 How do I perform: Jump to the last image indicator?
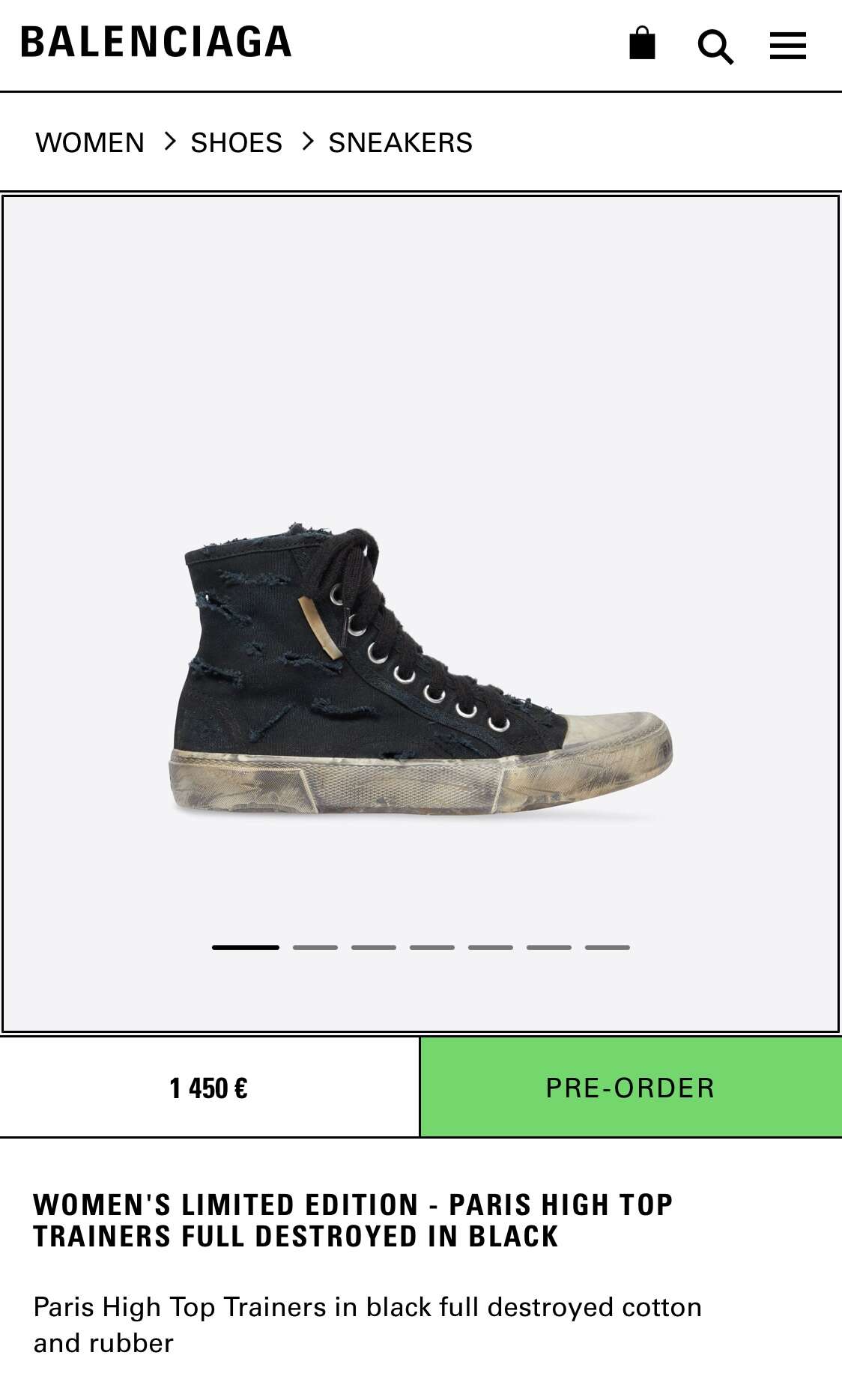(608, 948)
